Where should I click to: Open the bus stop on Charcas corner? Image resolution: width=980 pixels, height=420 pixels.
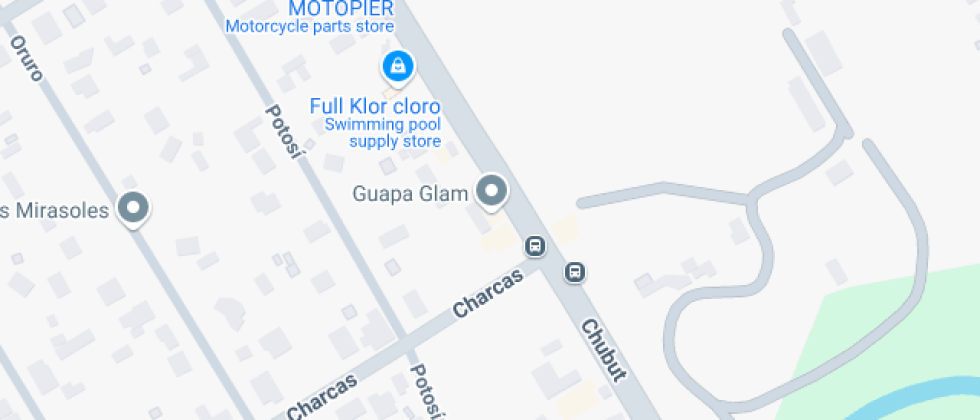coord(536,245)
